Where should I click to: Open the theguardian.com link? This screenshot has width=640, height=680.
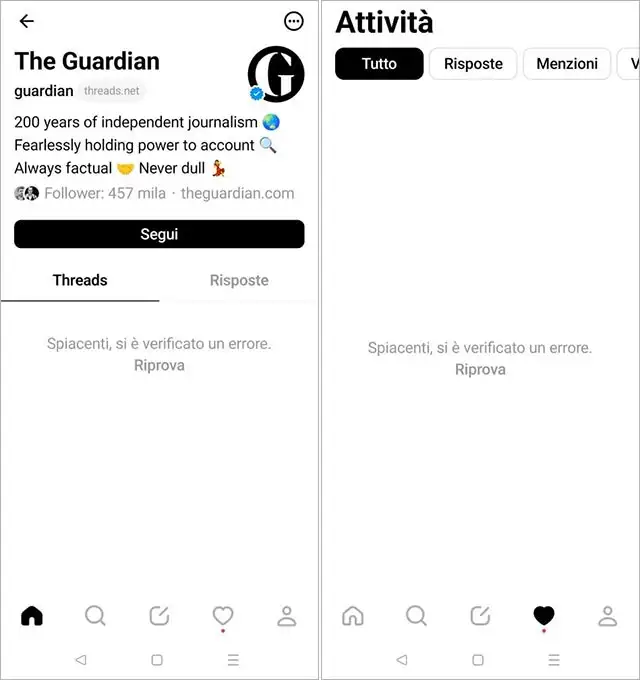pos(237,193)
